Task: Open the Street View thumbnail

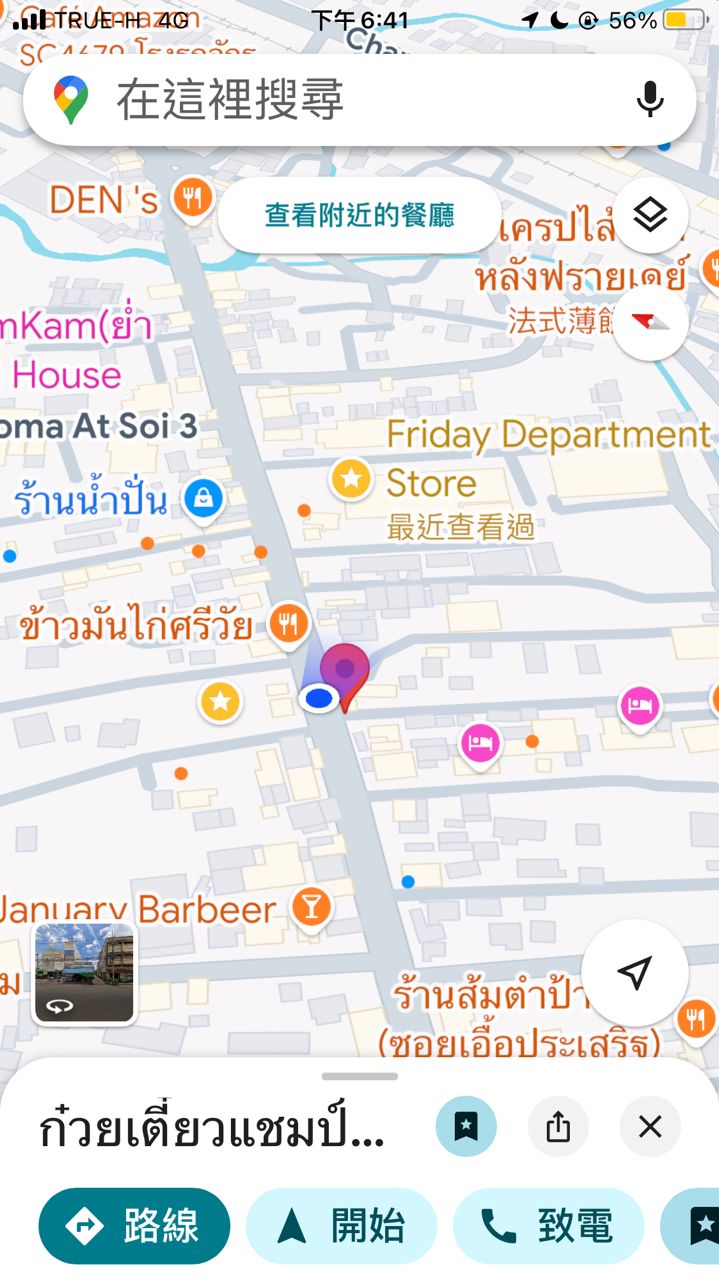Action: click(x=85, y=973)
